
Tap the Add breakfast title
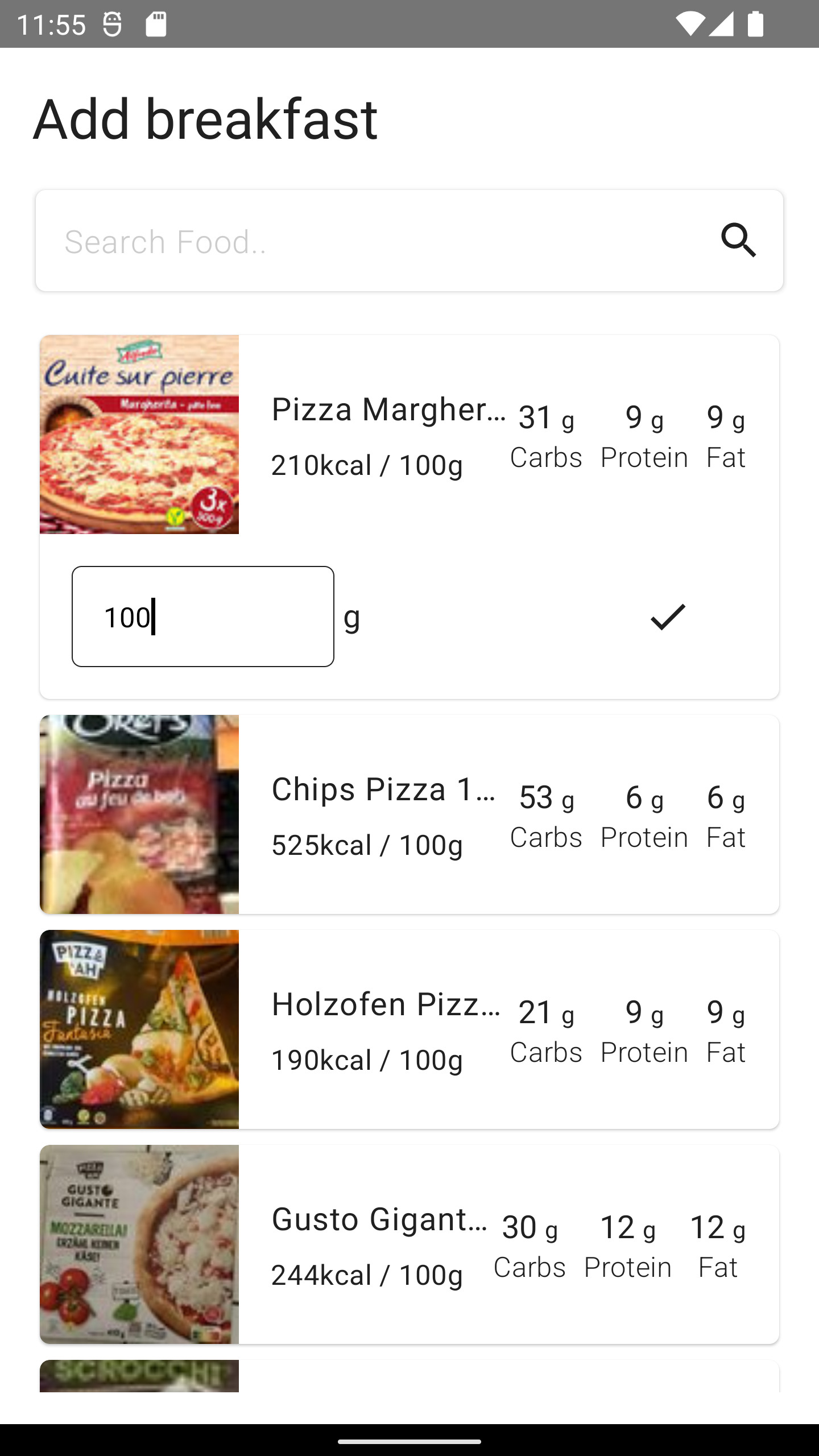(205, 118)
